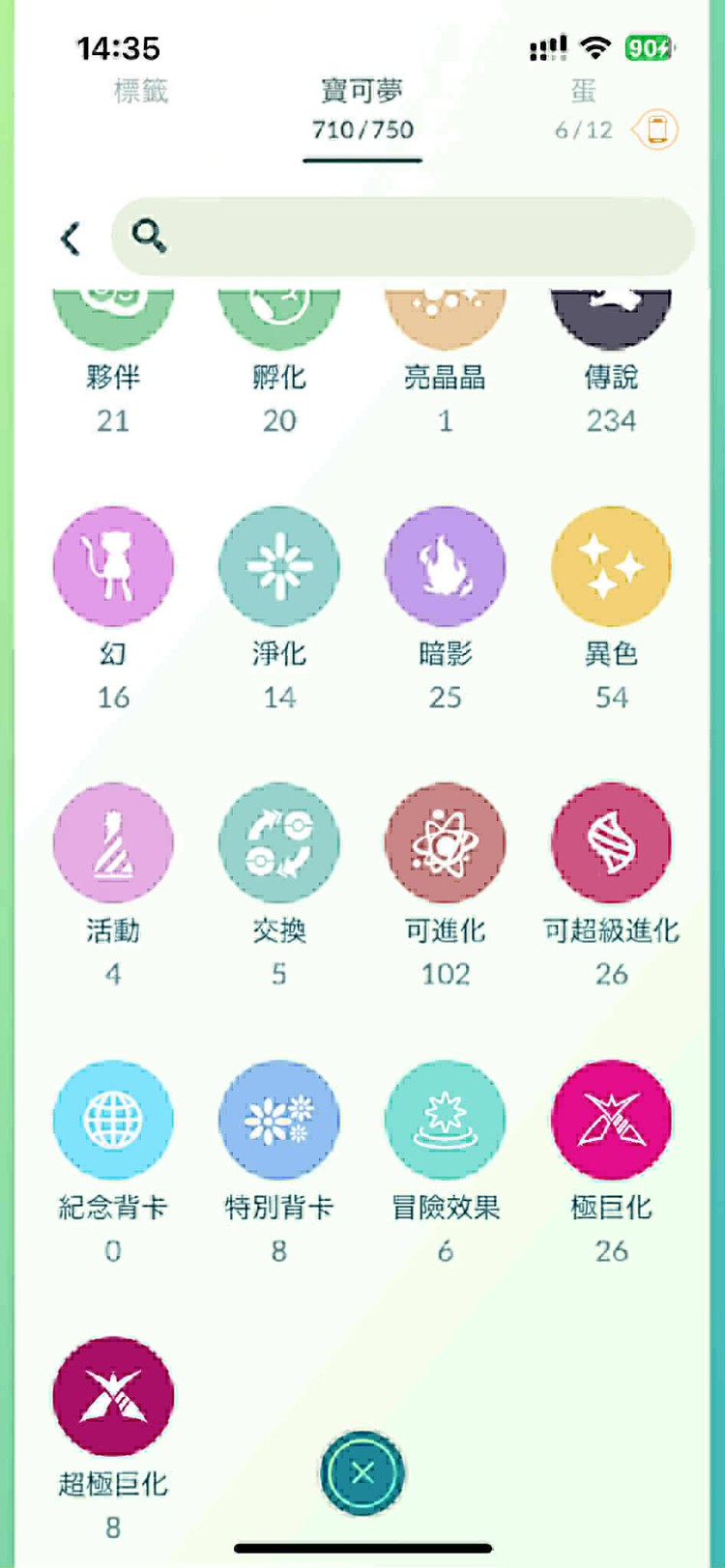This screenshot has width=725, height=1568.
Task: Filter by 極巨化 Dynamax Pokémon
Action: point(611,1120)
